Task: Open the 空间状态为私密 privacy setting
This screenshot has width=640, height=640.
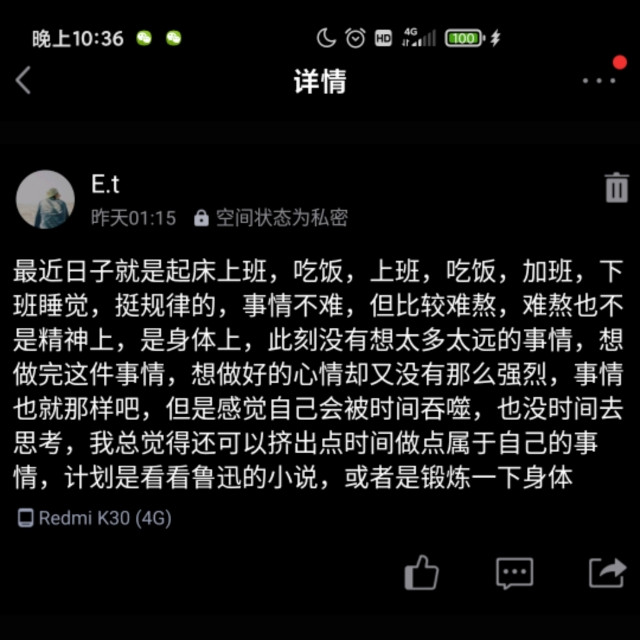Action: (x=271, y=217)
